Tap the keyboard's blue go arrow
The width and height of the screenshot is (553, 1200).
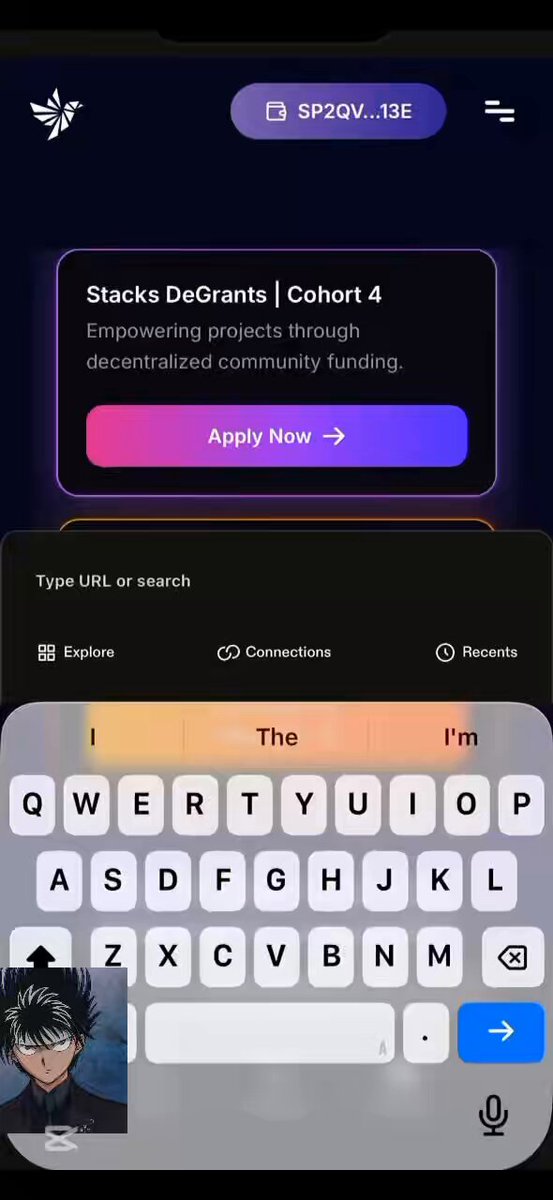501,1031
